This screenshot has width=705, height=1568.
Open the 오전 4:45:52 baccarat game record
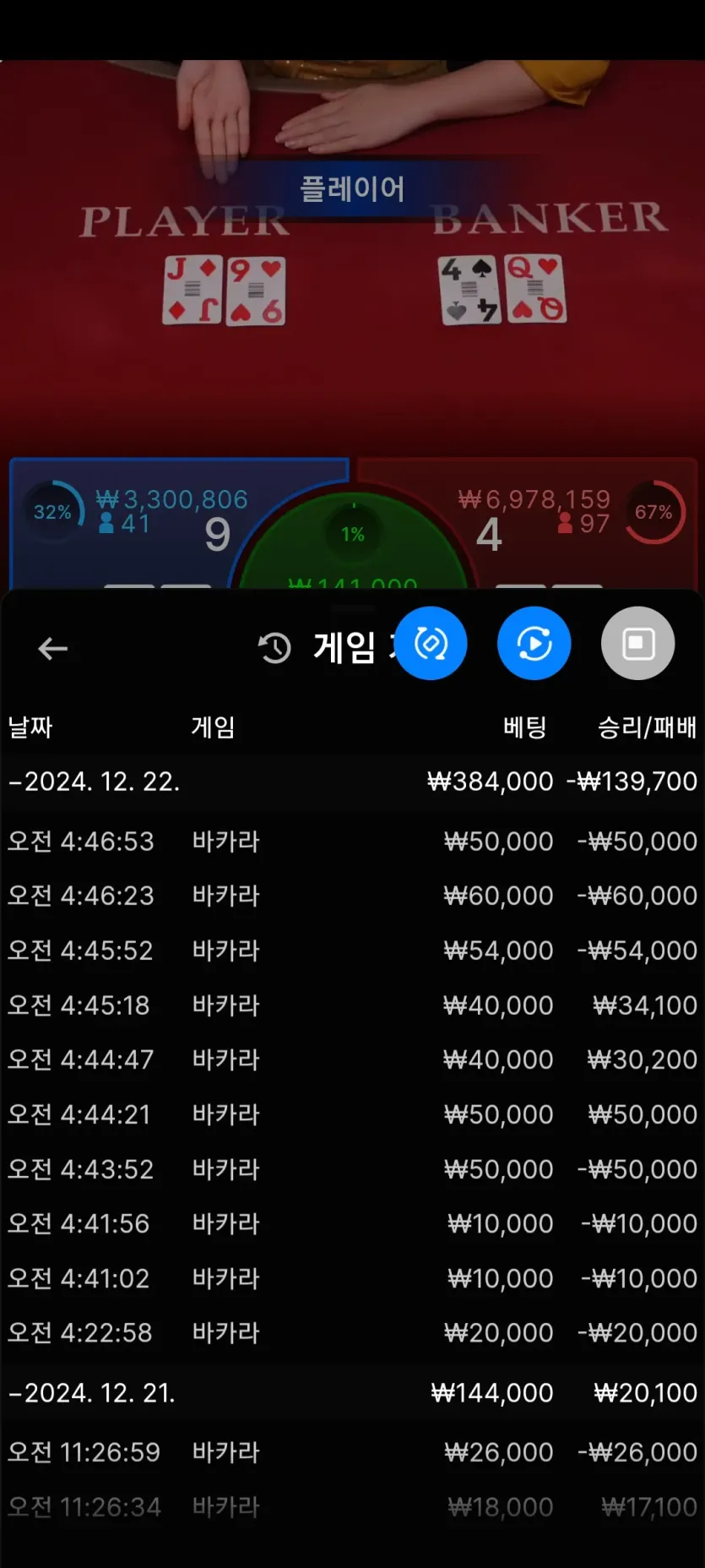click(x=352, y=950)
